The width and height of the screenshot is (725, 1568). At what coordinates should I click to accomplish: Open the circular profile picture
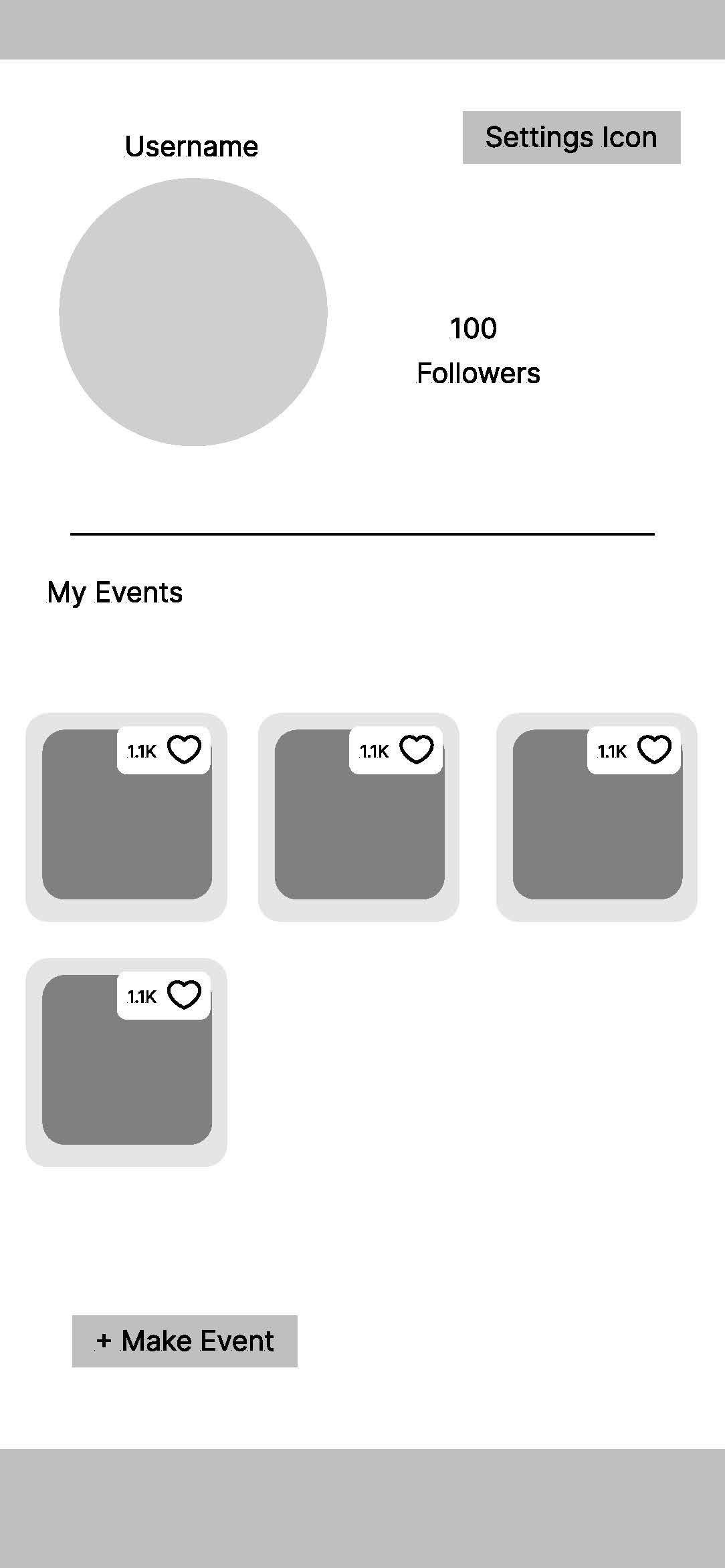pyautogui.click(x=193, y=312)
